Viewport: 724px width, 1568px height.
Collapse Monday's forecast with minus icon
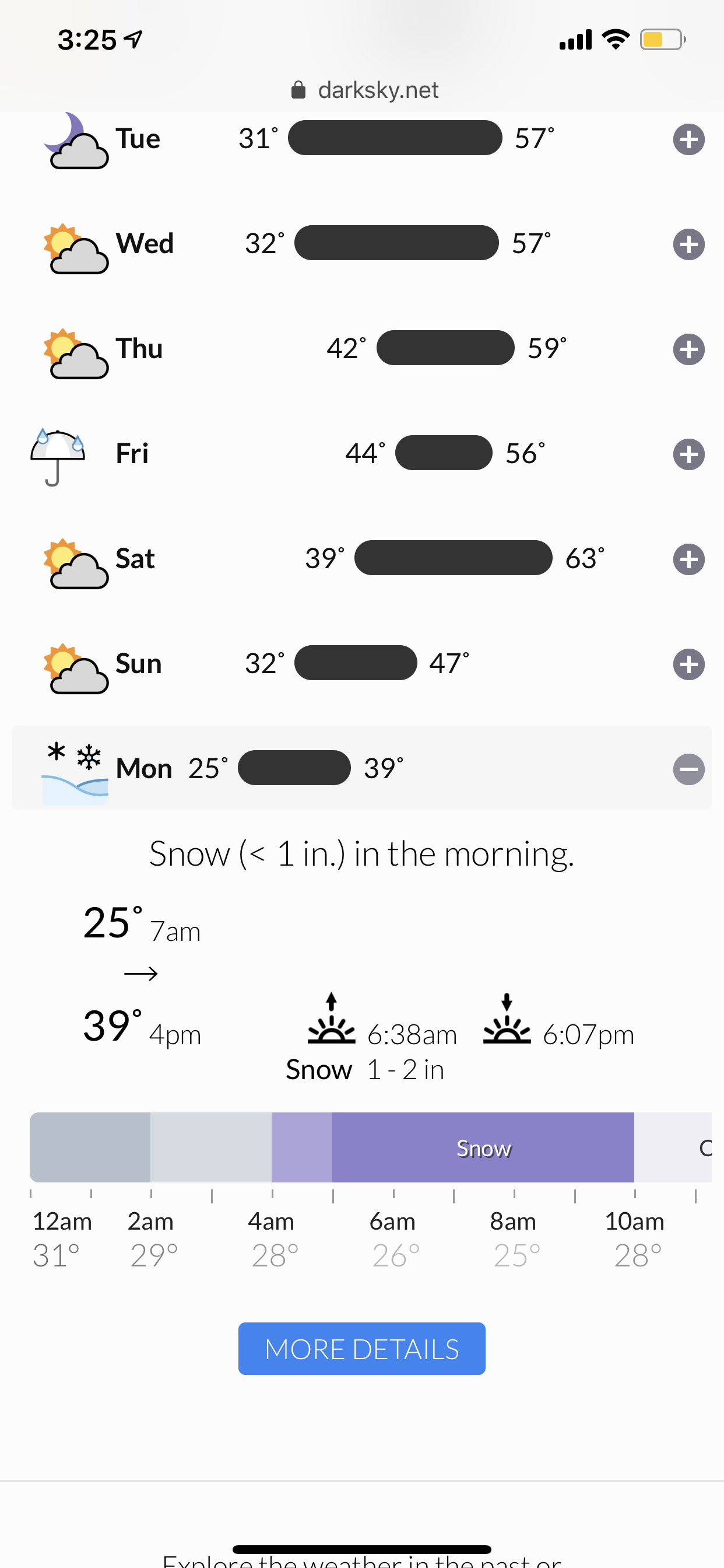point(688,769)
